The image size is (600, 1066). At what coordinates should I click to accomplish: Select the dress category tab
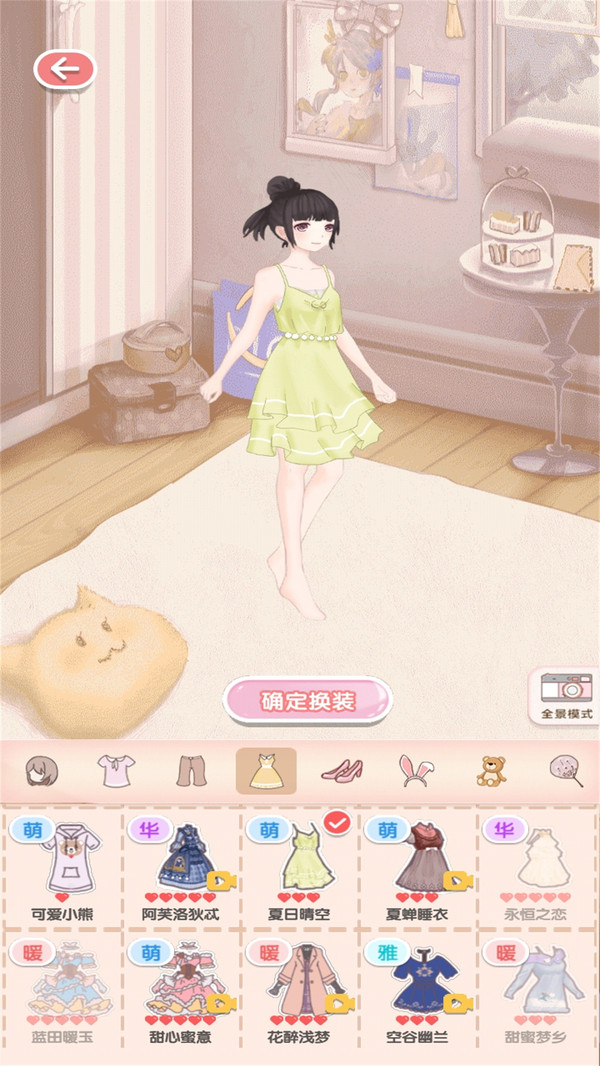[266, 771]
